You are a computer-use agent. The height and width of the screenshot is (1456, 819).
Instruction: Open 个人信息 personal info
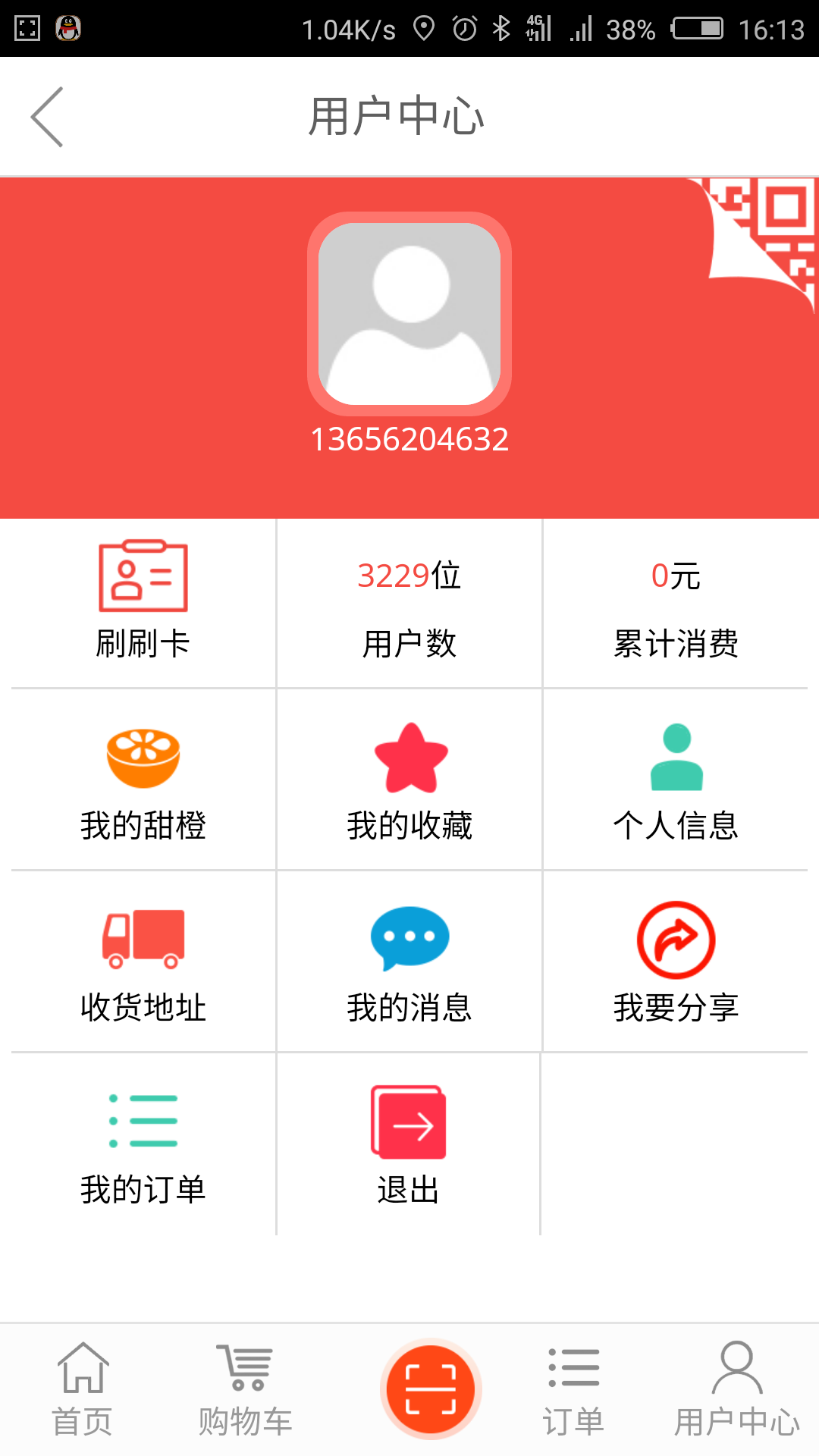coord(676,780)
